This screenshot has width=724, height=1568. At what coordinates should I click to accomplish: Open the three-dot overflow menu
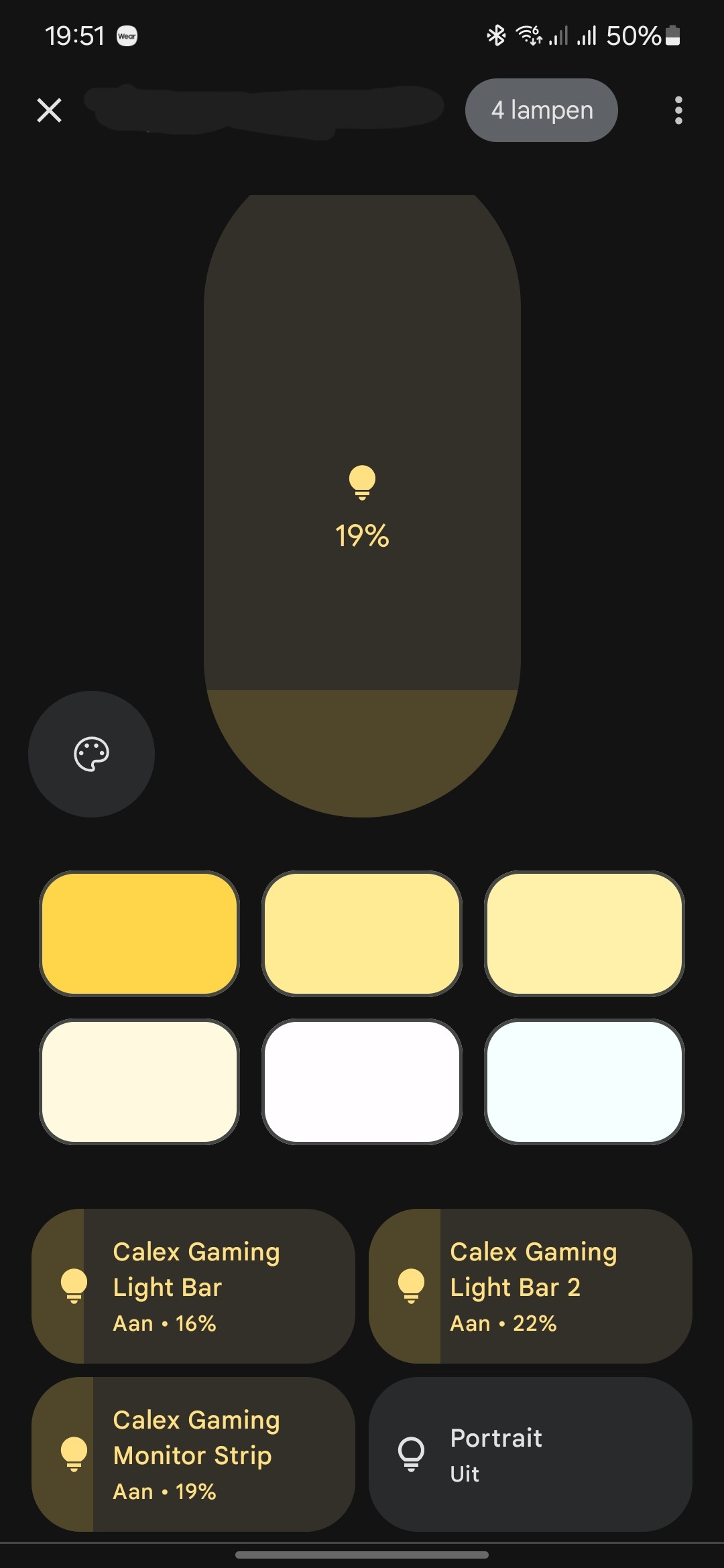[678, 110]
